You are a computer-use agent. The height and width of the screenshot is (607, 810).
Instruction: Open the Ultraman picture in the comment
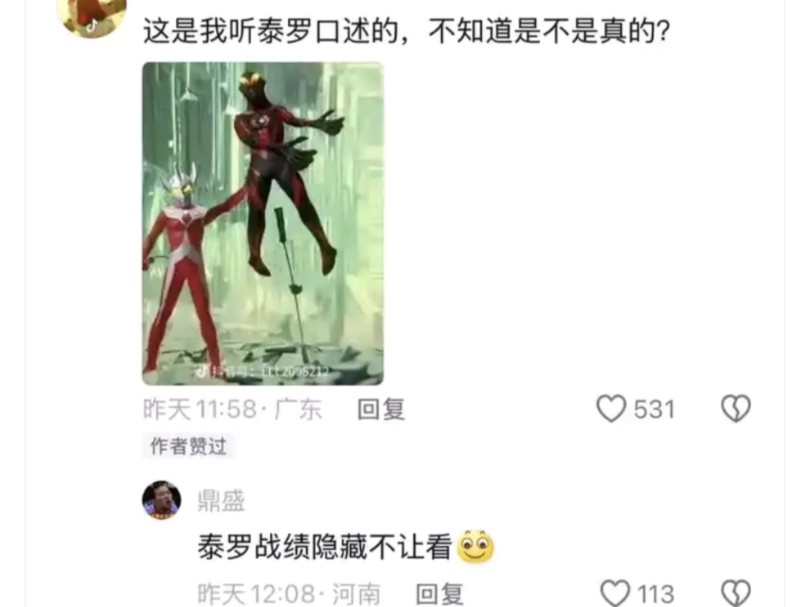262,223
